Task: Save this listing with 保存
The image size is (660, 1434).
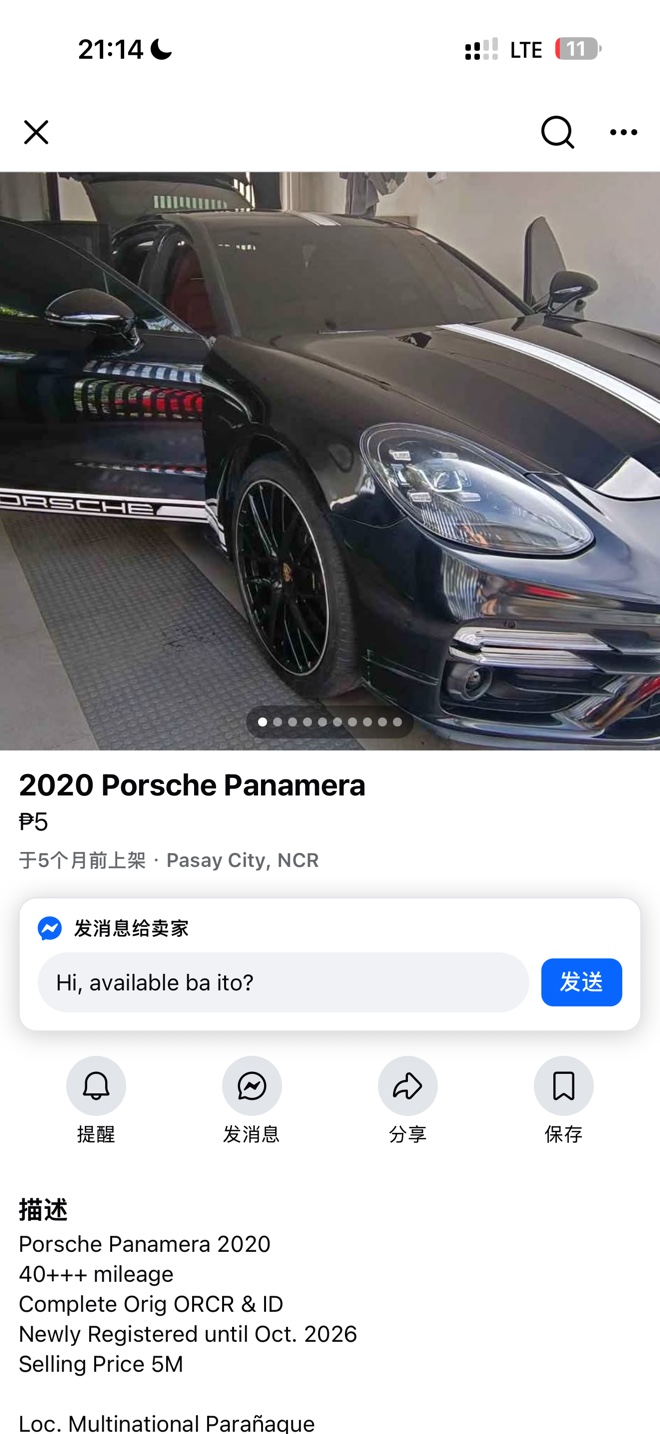Action: tap(563, 1086)
